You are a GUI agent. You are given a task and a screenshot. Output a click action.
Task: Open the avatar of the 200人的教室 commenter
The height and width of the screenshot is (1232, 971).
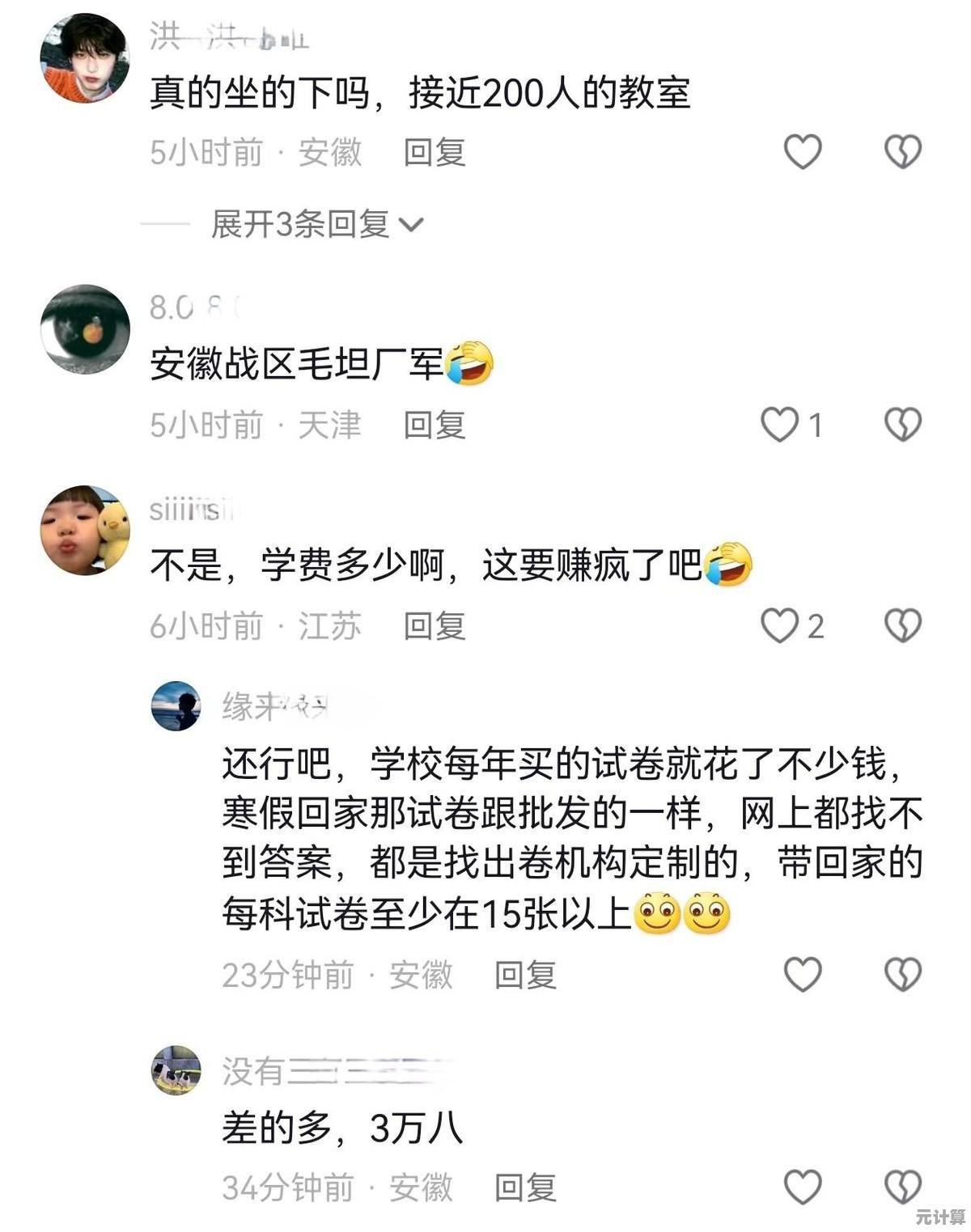tap(84, 59)
